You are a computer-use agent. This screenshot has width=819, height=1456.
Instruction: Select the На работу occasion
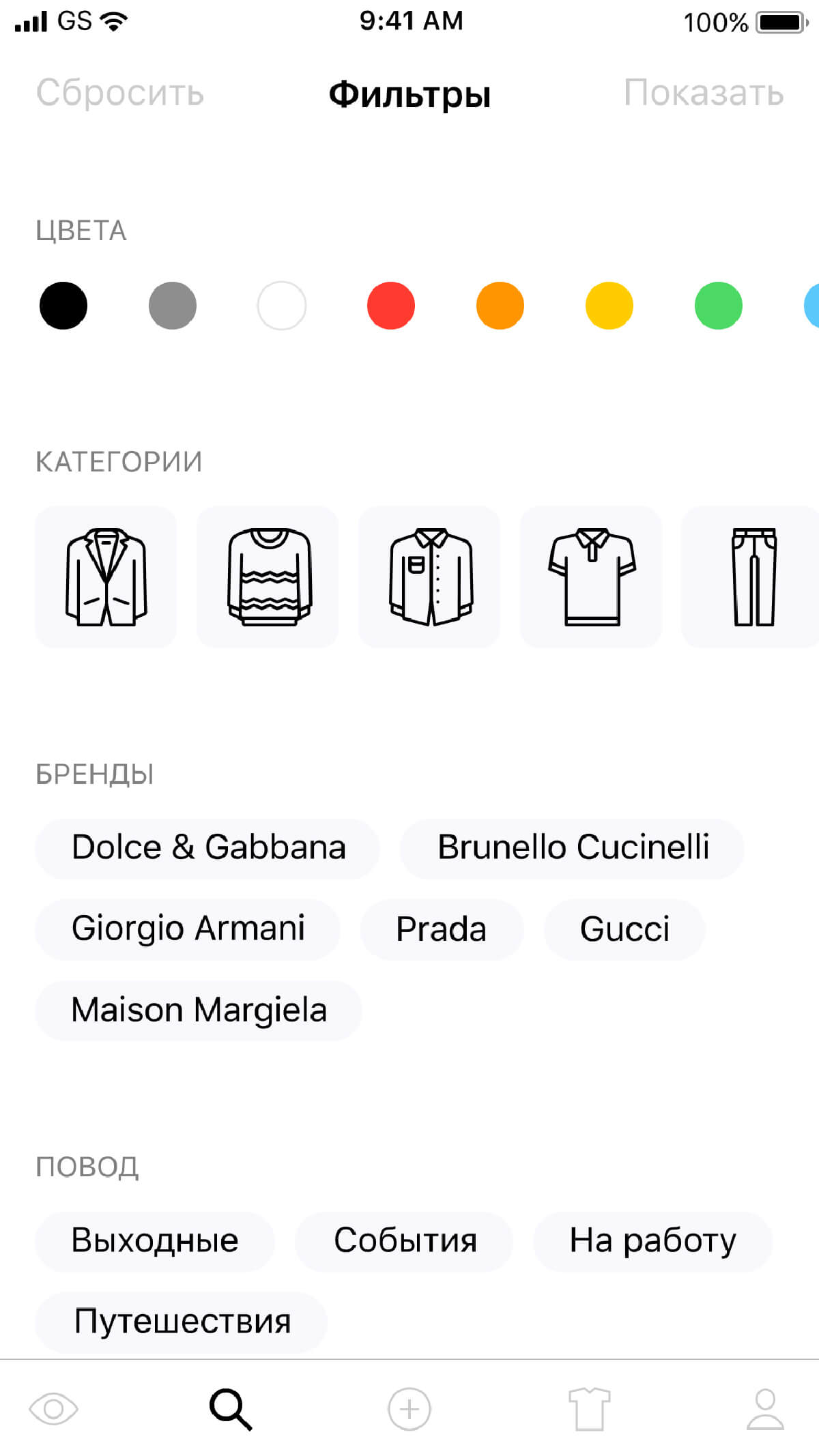point(652,1241)
